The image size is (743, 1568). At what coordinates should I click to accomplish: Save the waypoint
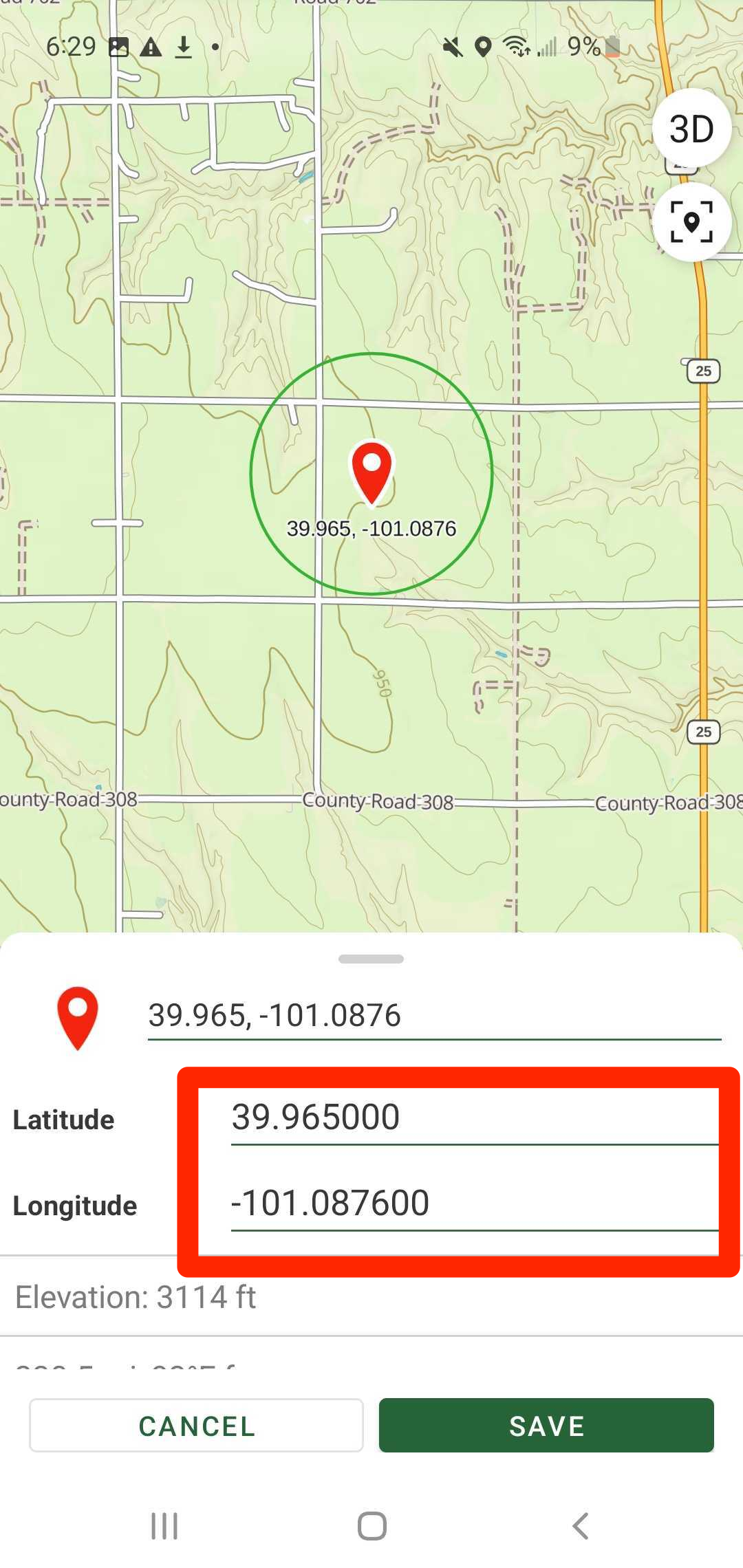pyautogui.click(x=546, y=1426)
